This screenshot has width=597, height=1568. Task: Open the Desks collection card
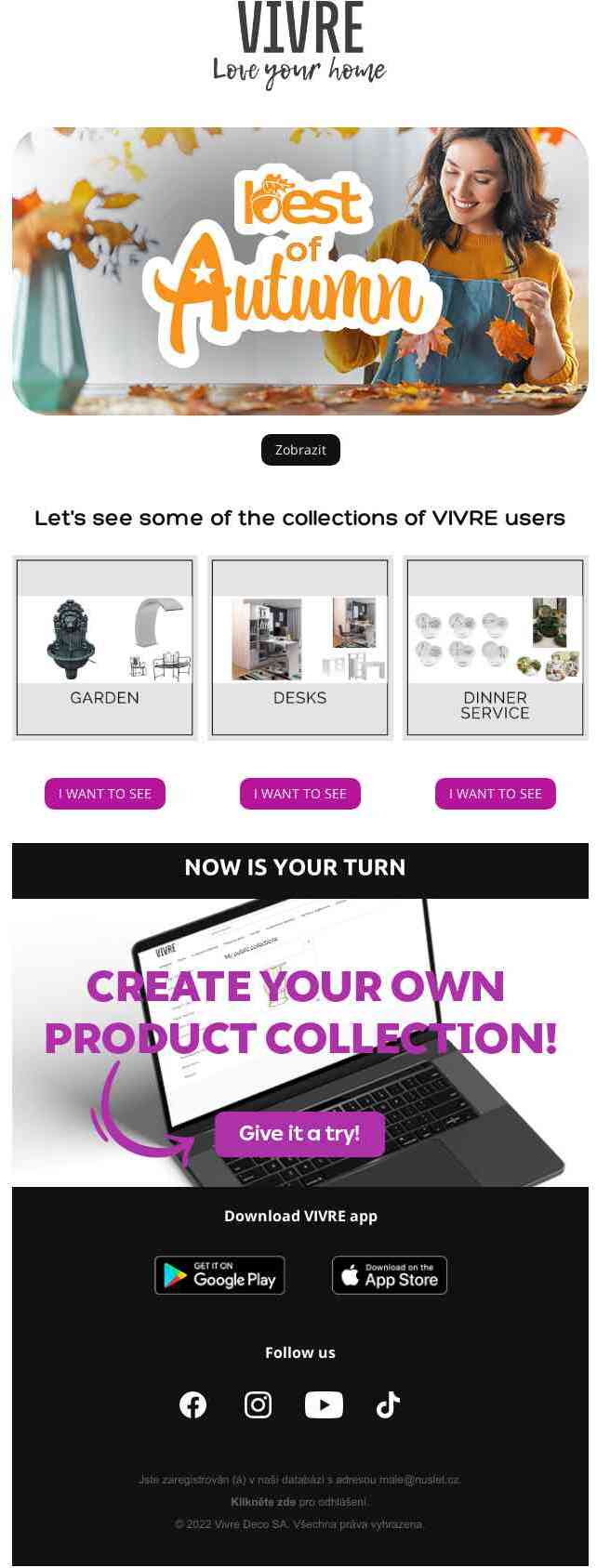pyautogui.click(x=299, y=648)
